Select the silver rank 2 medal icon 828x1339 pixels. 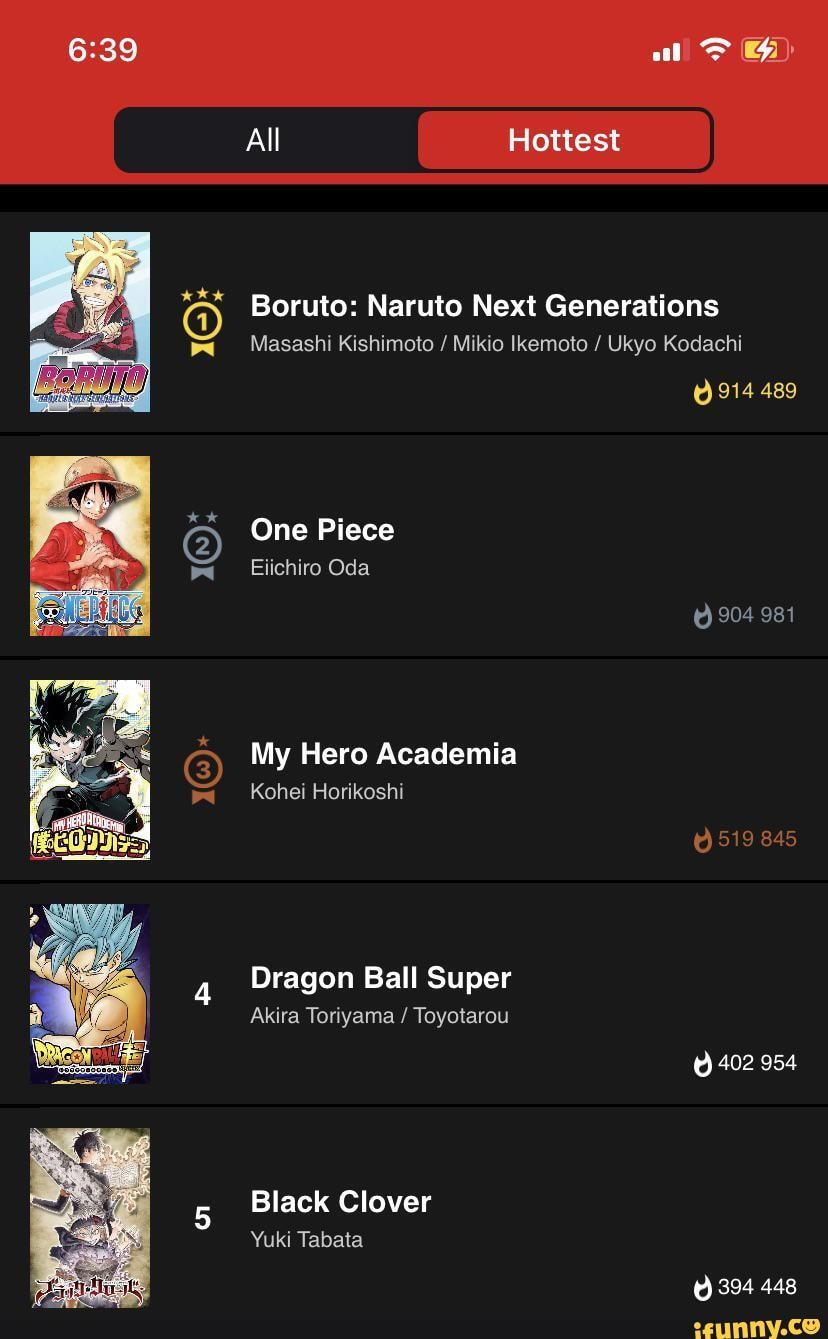(x=203, y=543)
